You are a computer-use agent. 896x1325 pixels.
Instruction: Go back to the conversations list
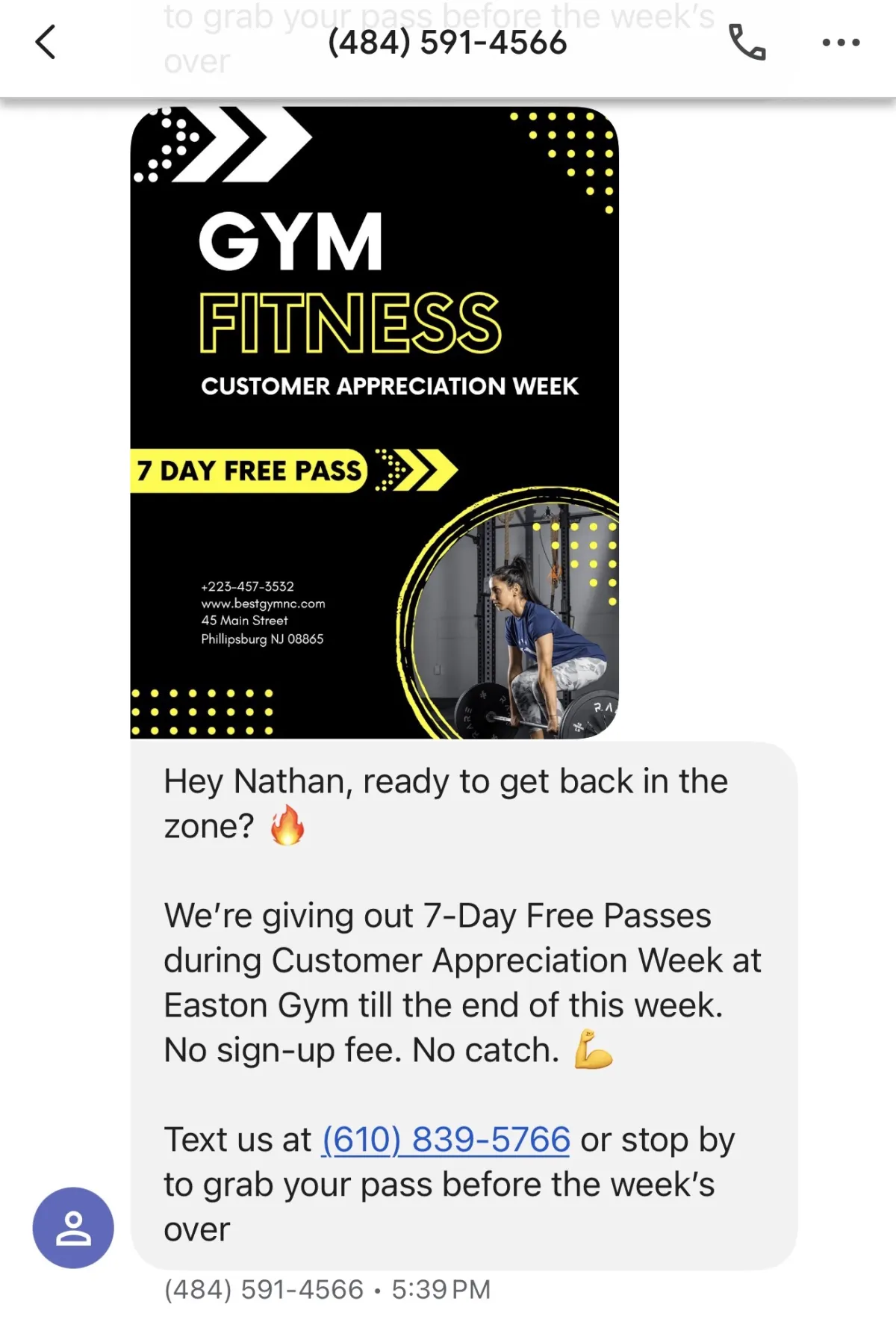coord(46,42)
